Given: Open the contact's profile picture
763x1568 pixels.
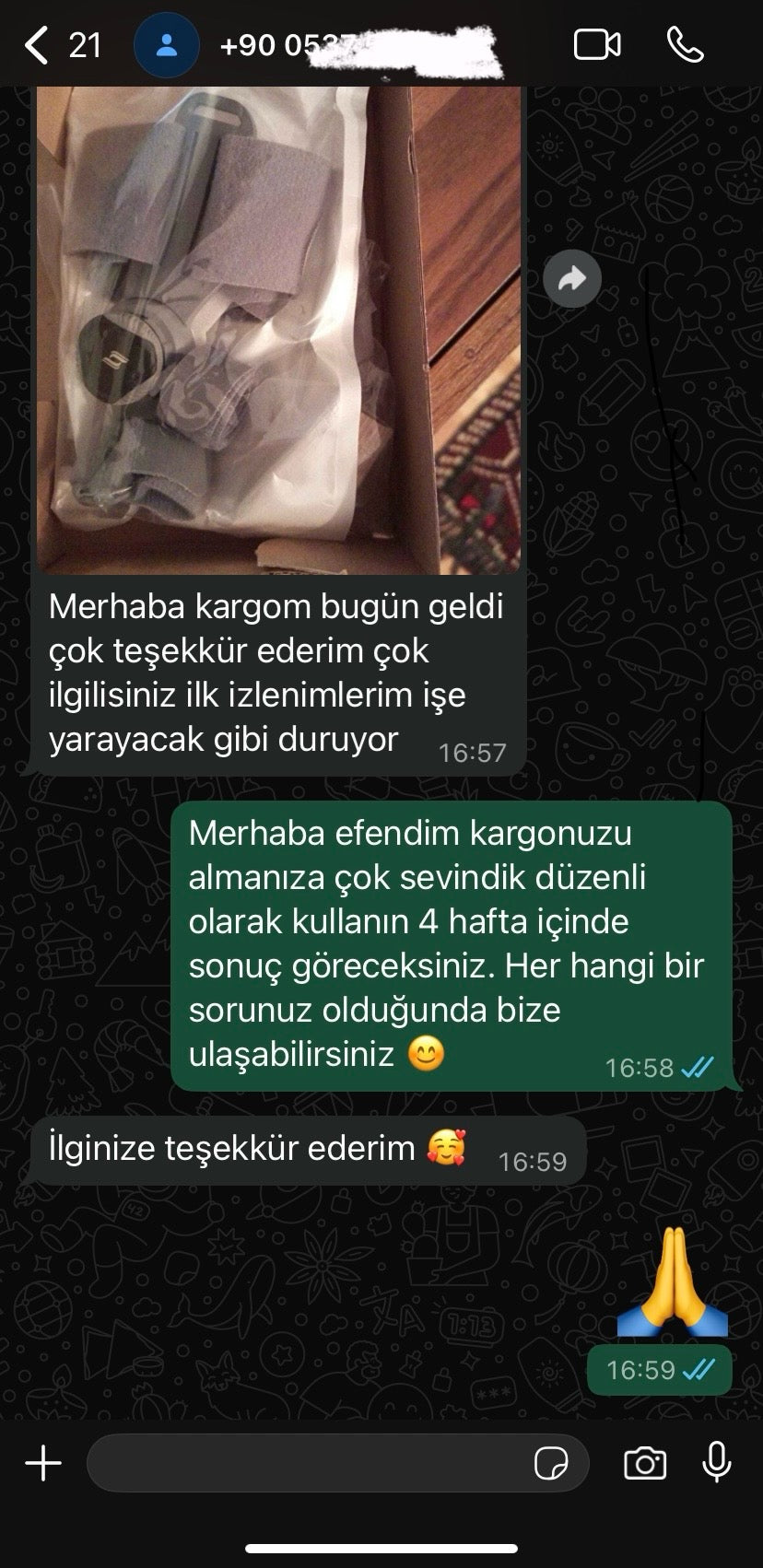Looking at the screenshot, I should [x=167, y=45].
